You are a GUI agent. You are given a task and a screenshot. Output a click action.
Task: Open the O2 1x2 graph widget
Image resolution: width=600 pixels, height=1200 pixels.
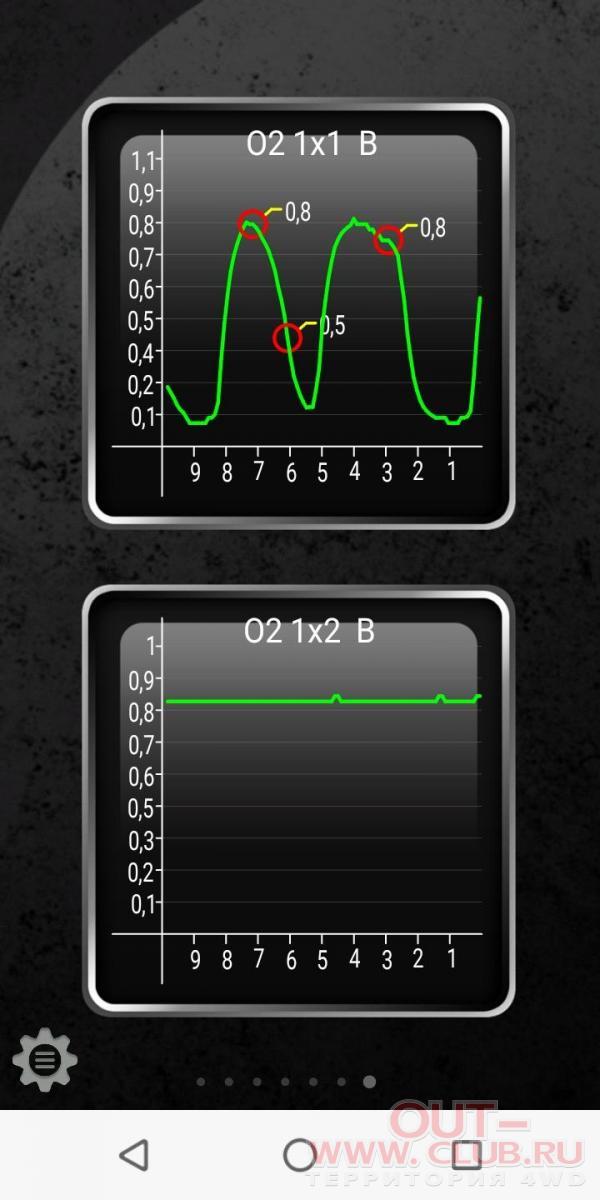[x=298, y=801]
